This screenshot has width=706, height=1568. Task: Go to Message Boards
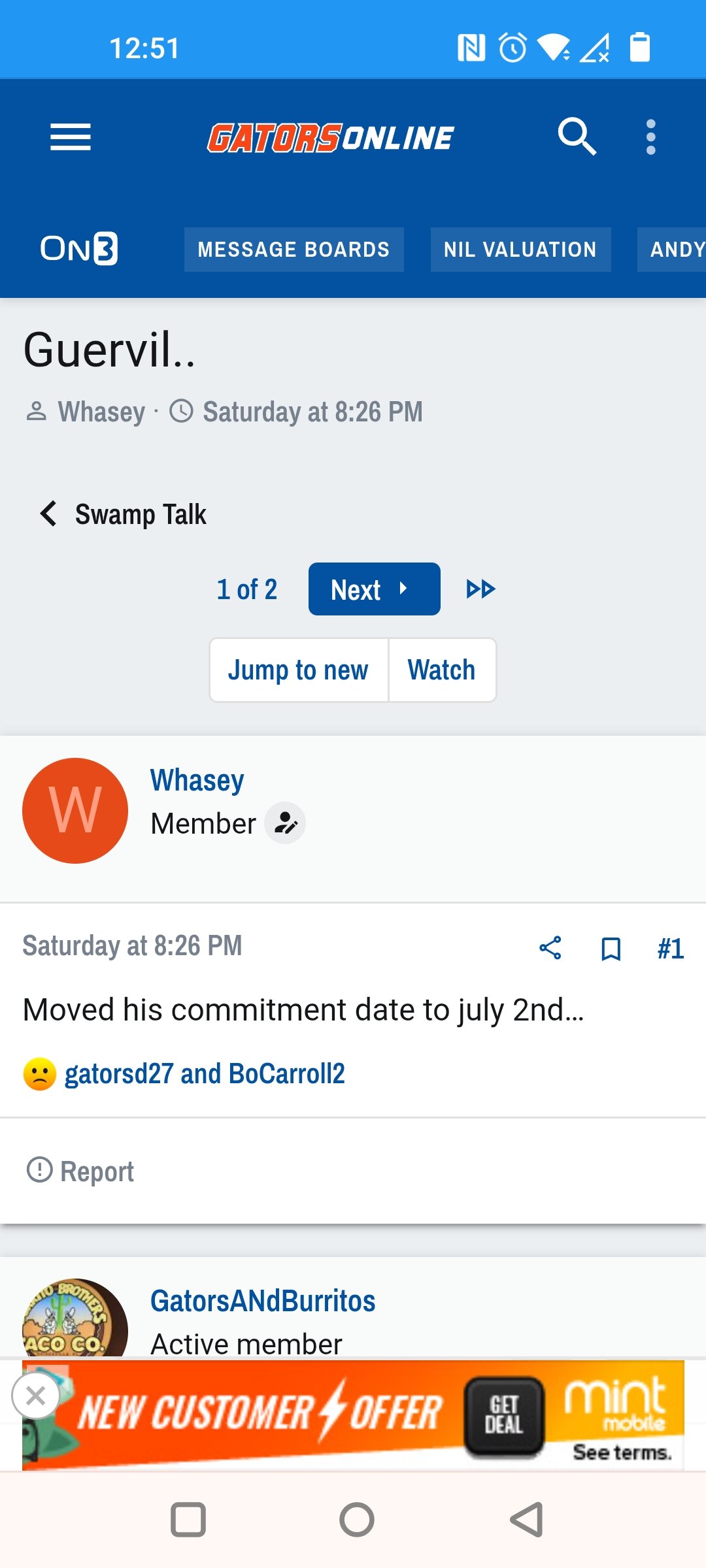(x=294, y=250)
